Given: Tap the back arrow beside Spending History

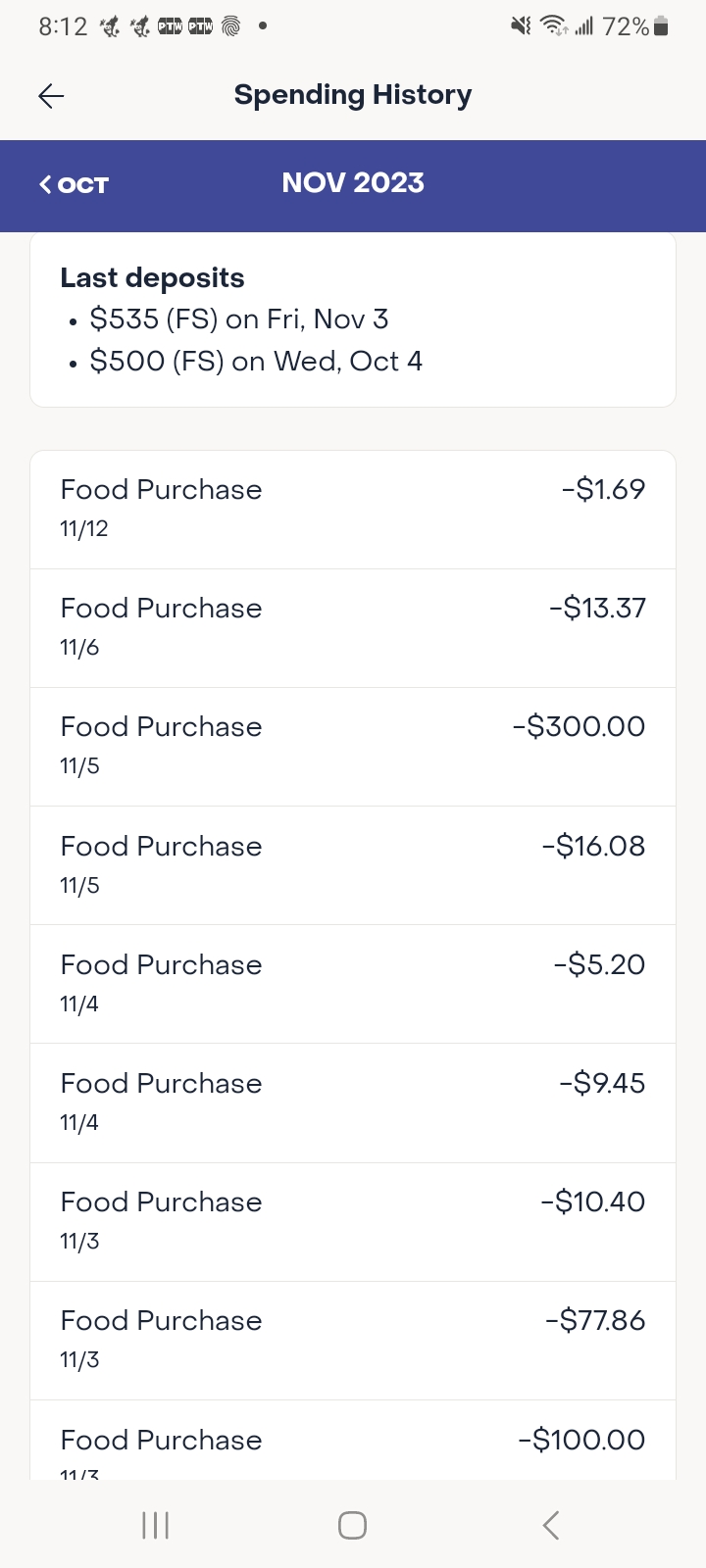Looking at the screenshot, I should pos(51,95).
